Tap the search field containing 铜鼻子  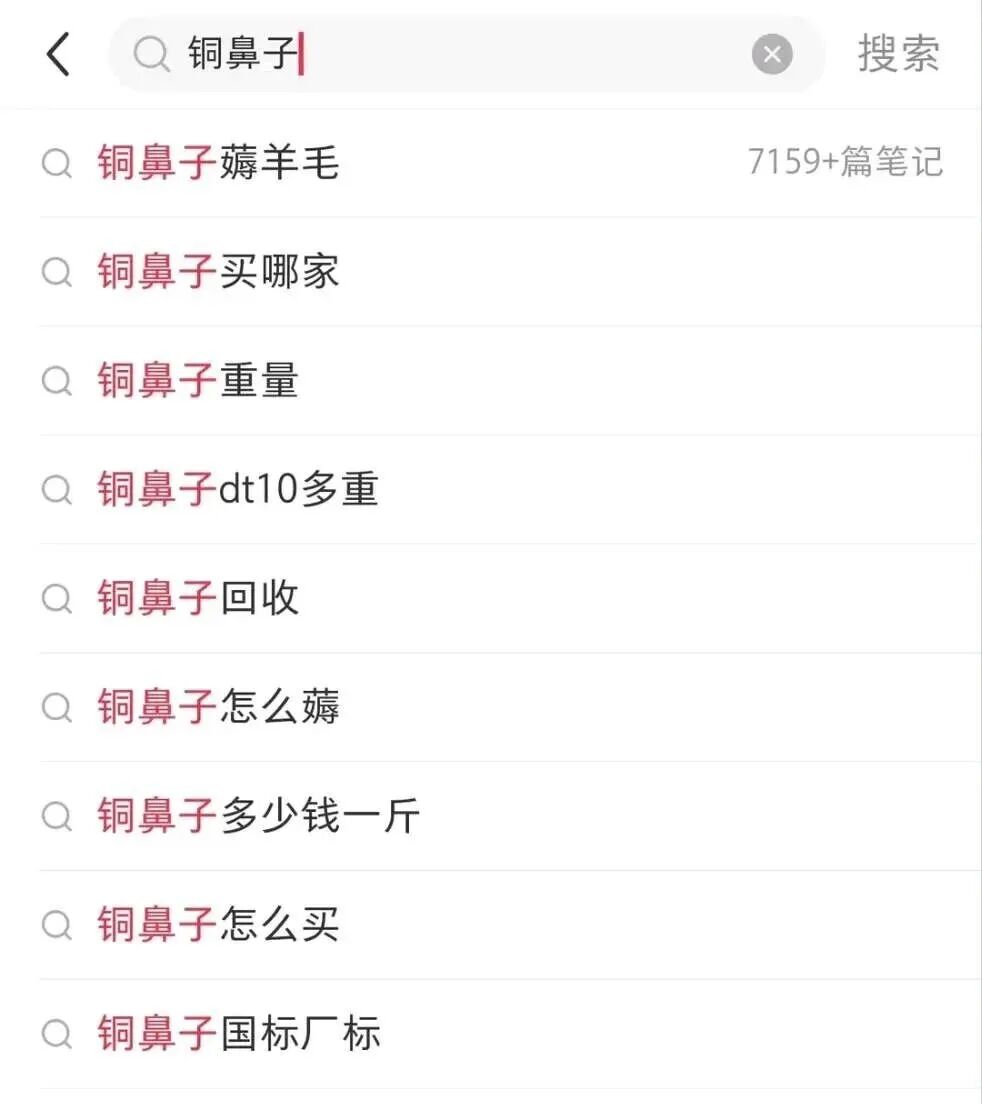450,54
